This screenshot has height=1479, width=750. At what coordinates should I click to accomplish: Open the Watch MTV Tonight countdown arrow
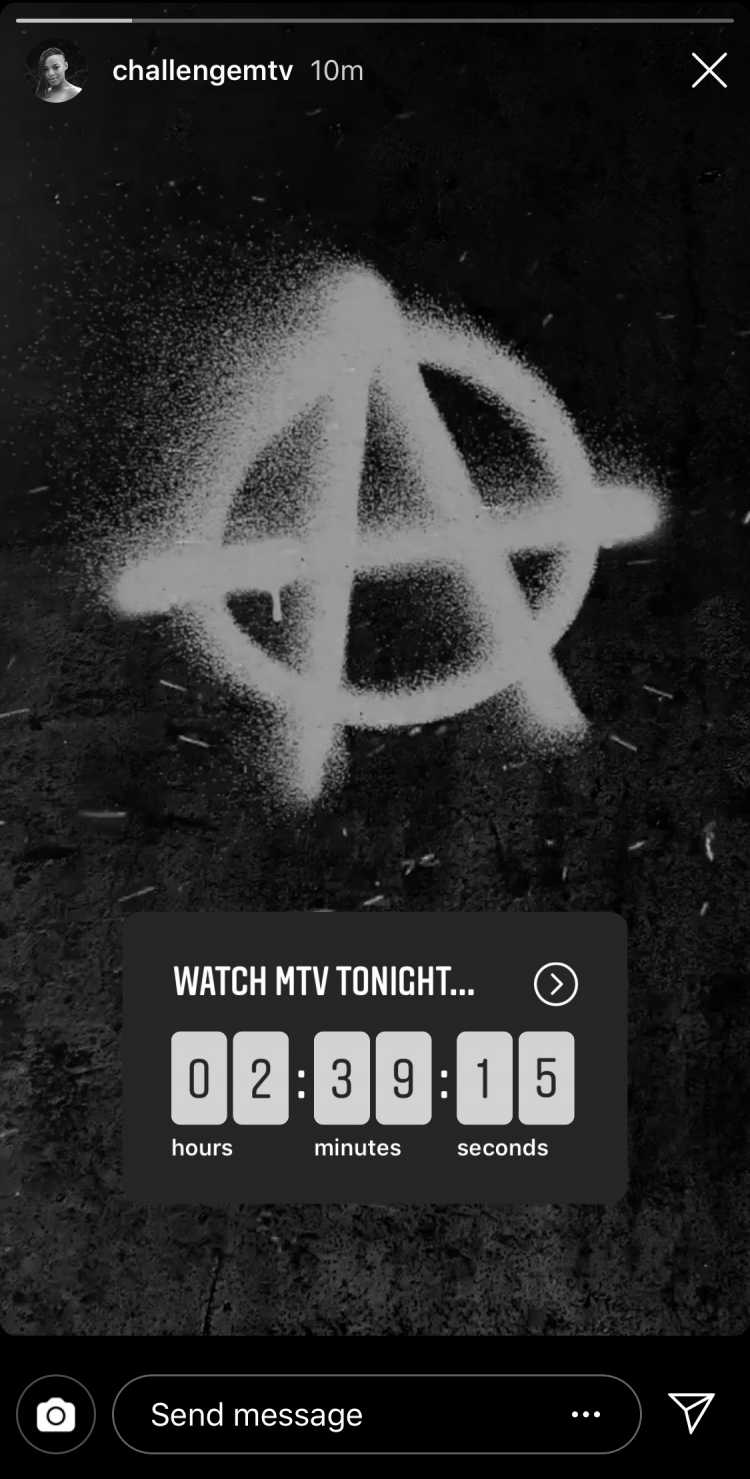pyautogui.click(x=556, y=984)
